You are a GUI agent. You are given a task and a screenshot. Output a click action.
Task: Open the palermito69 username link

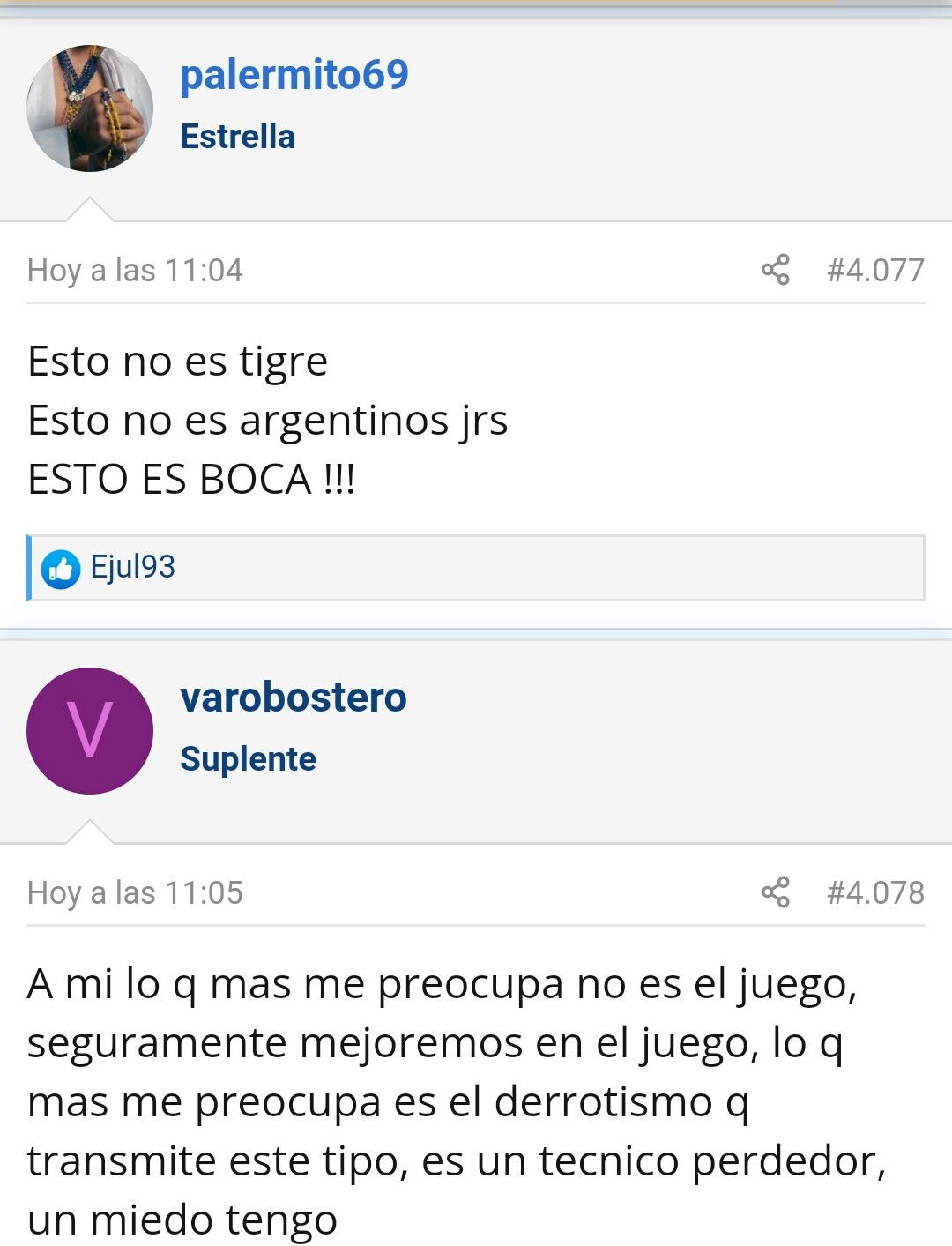click(x=294, y=74)
